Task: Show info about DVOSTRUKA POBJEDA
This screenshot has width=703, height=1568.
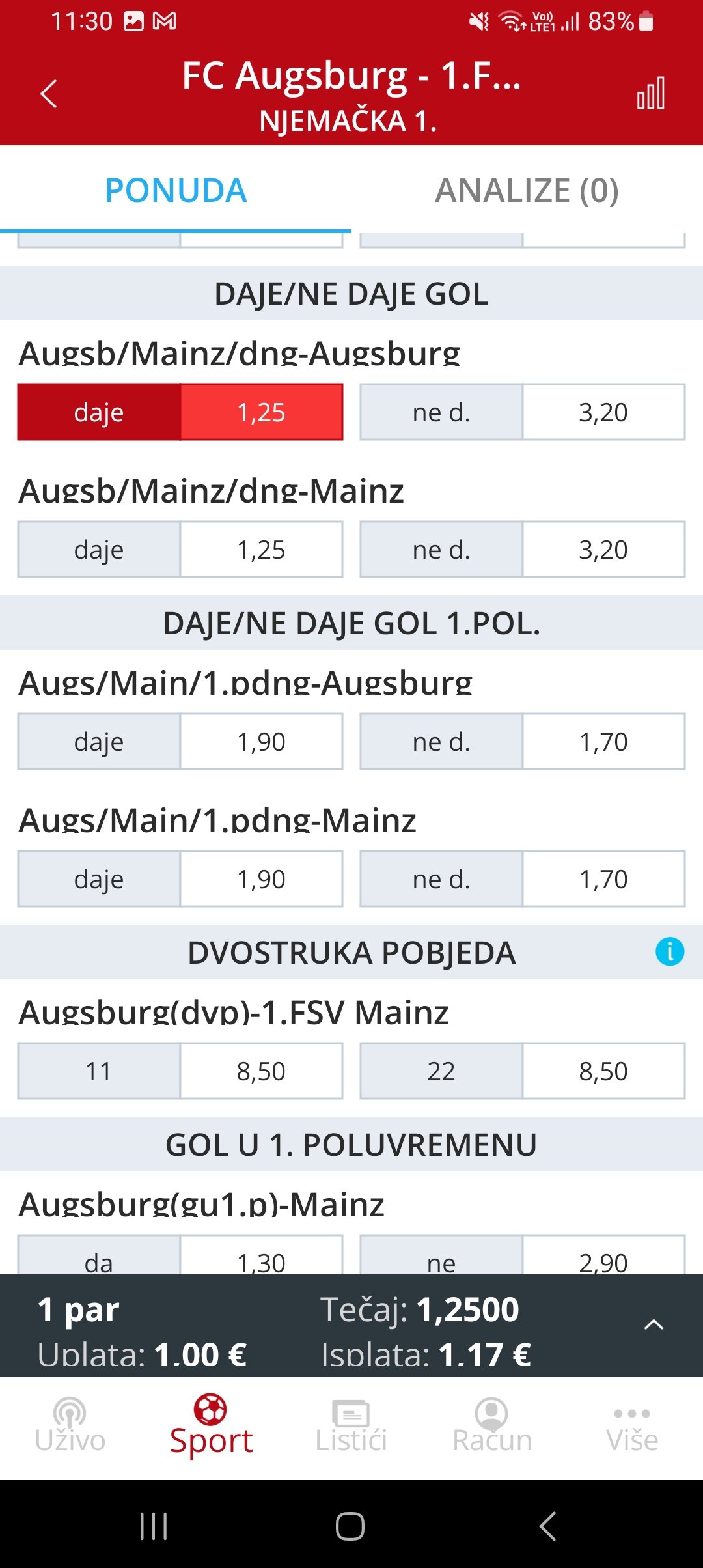Action: (x=670, y=952)
